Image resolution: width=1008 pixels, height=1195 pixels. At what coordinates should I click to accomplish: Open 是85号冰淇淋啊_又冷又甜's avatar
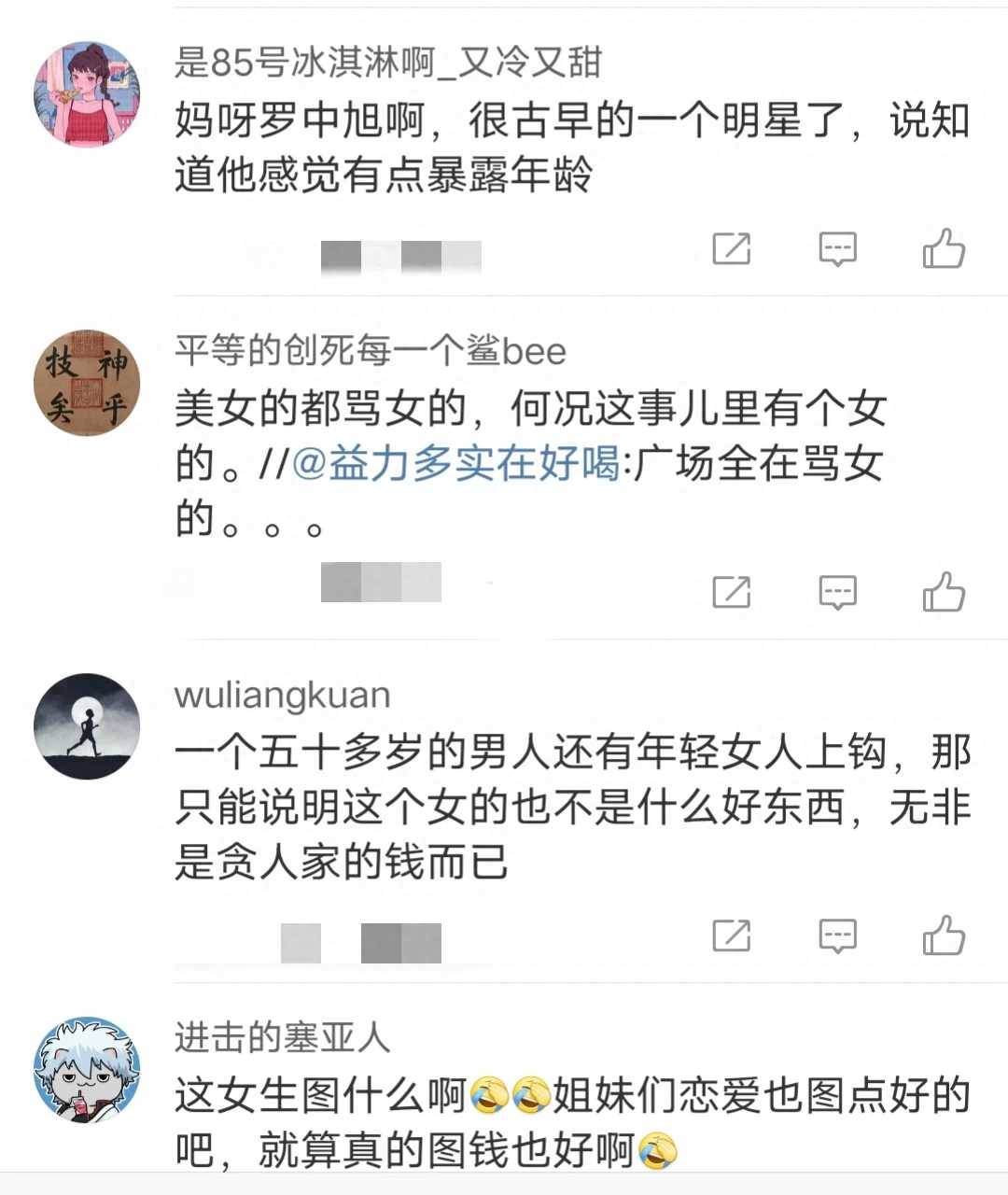(86, 92)
